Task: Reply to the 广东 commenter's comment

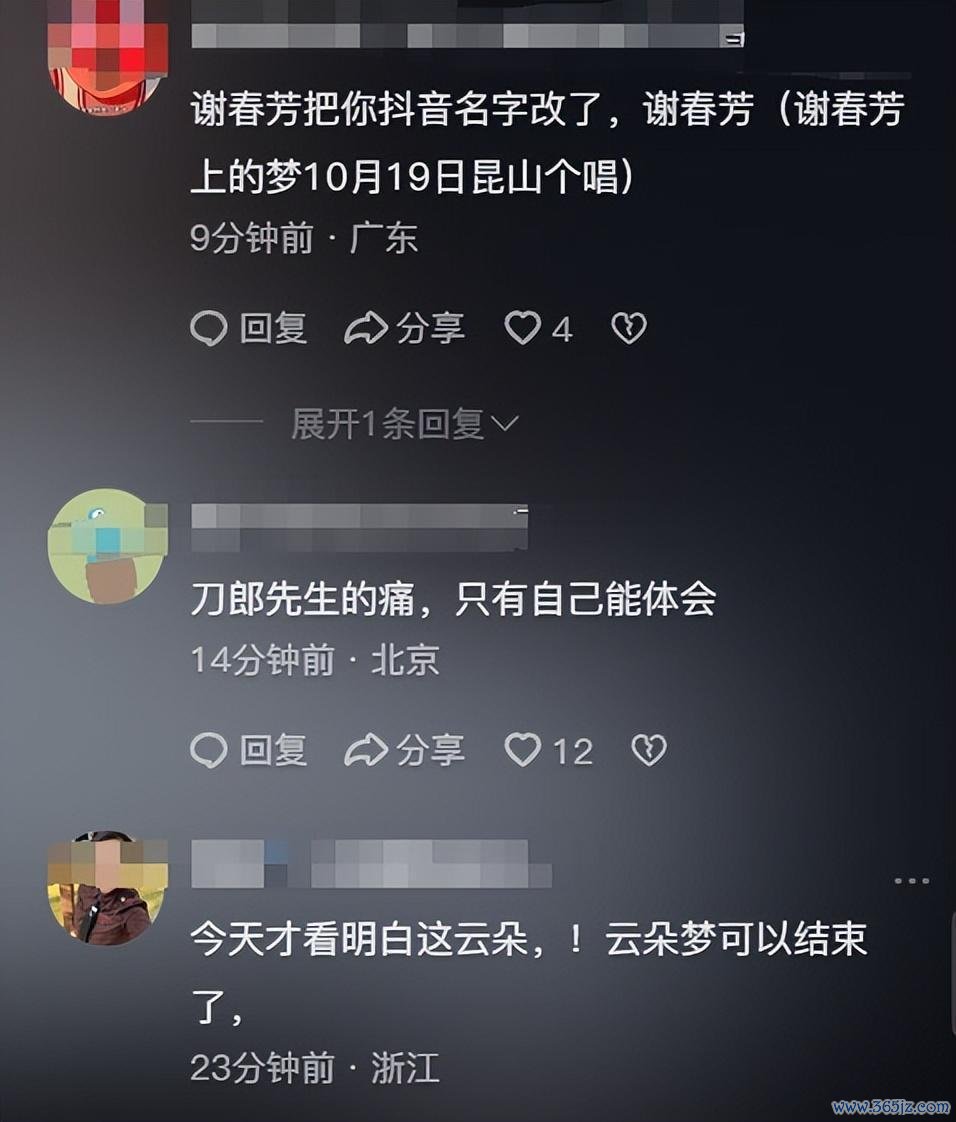Action: pyautogui.click(x=248, y=329)
